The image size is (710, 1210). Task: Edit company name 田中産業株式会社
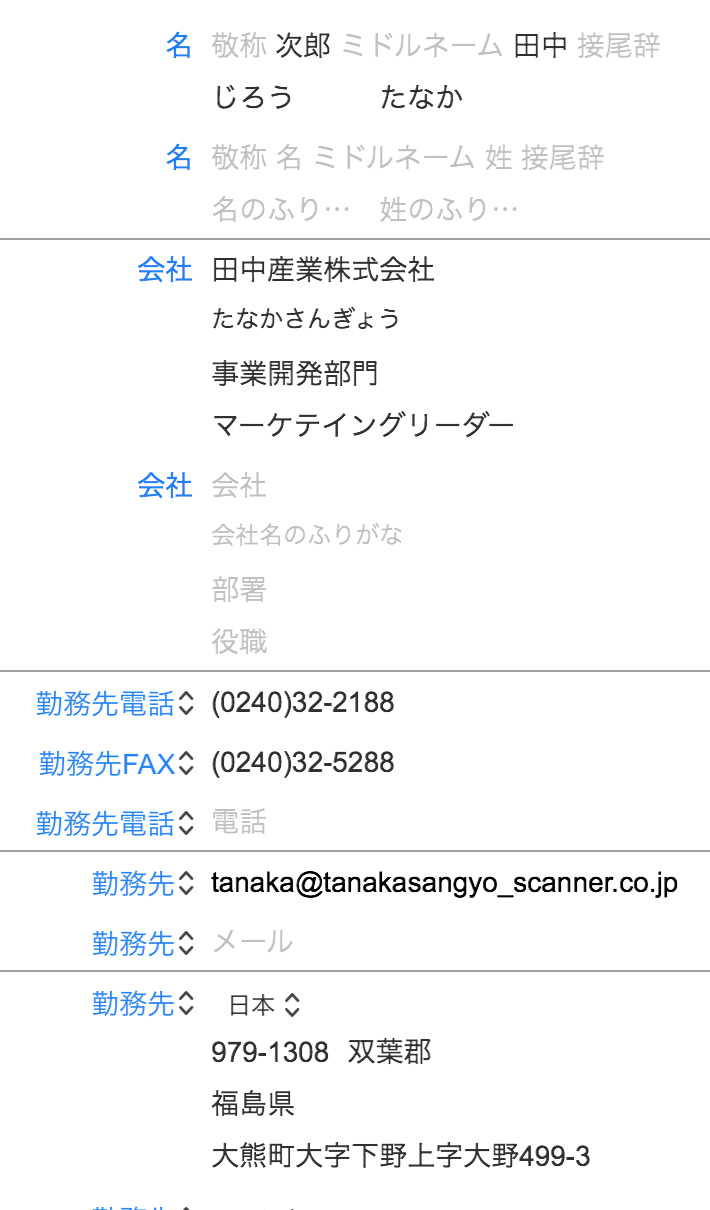(x=323, y=270)
